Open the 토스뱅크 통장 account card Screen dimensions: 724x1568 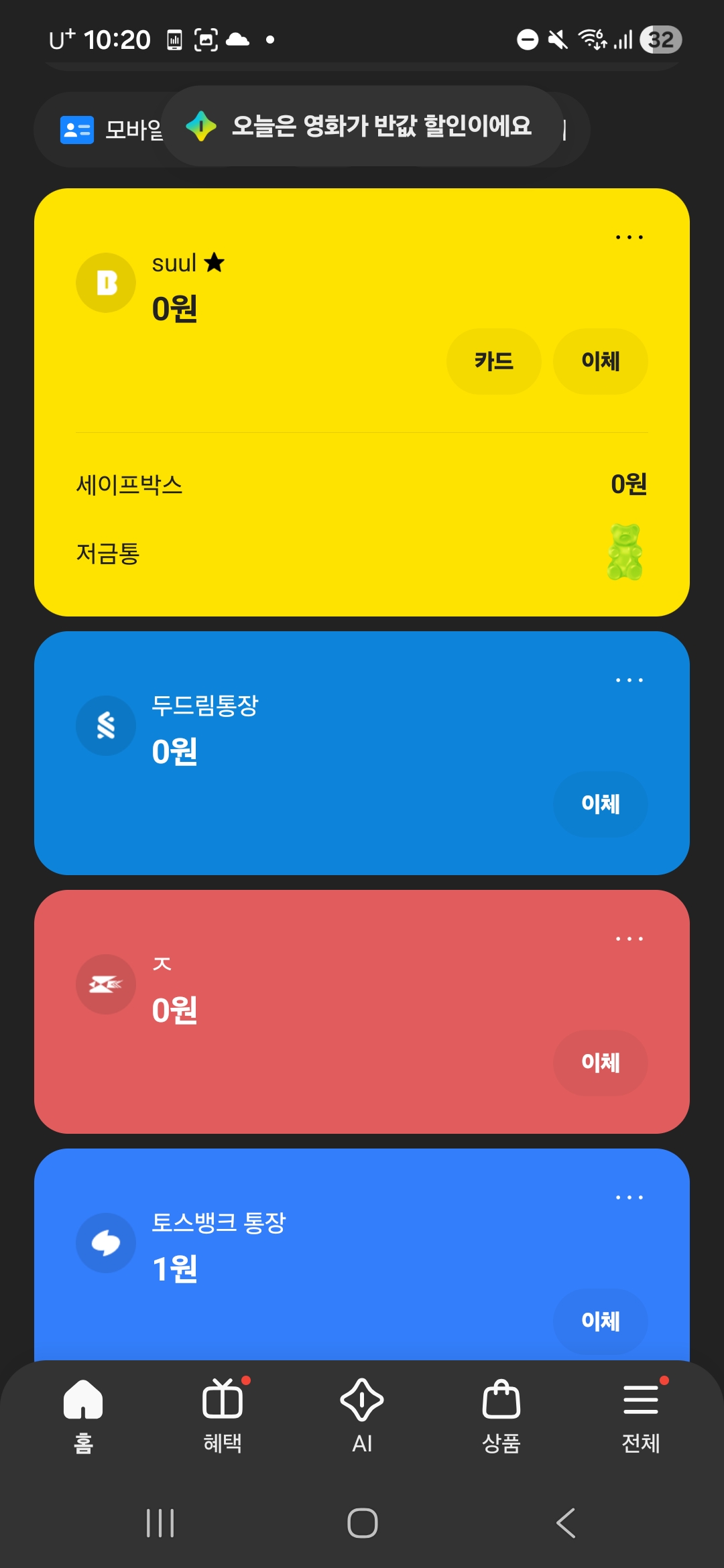tap(362, 1254)
